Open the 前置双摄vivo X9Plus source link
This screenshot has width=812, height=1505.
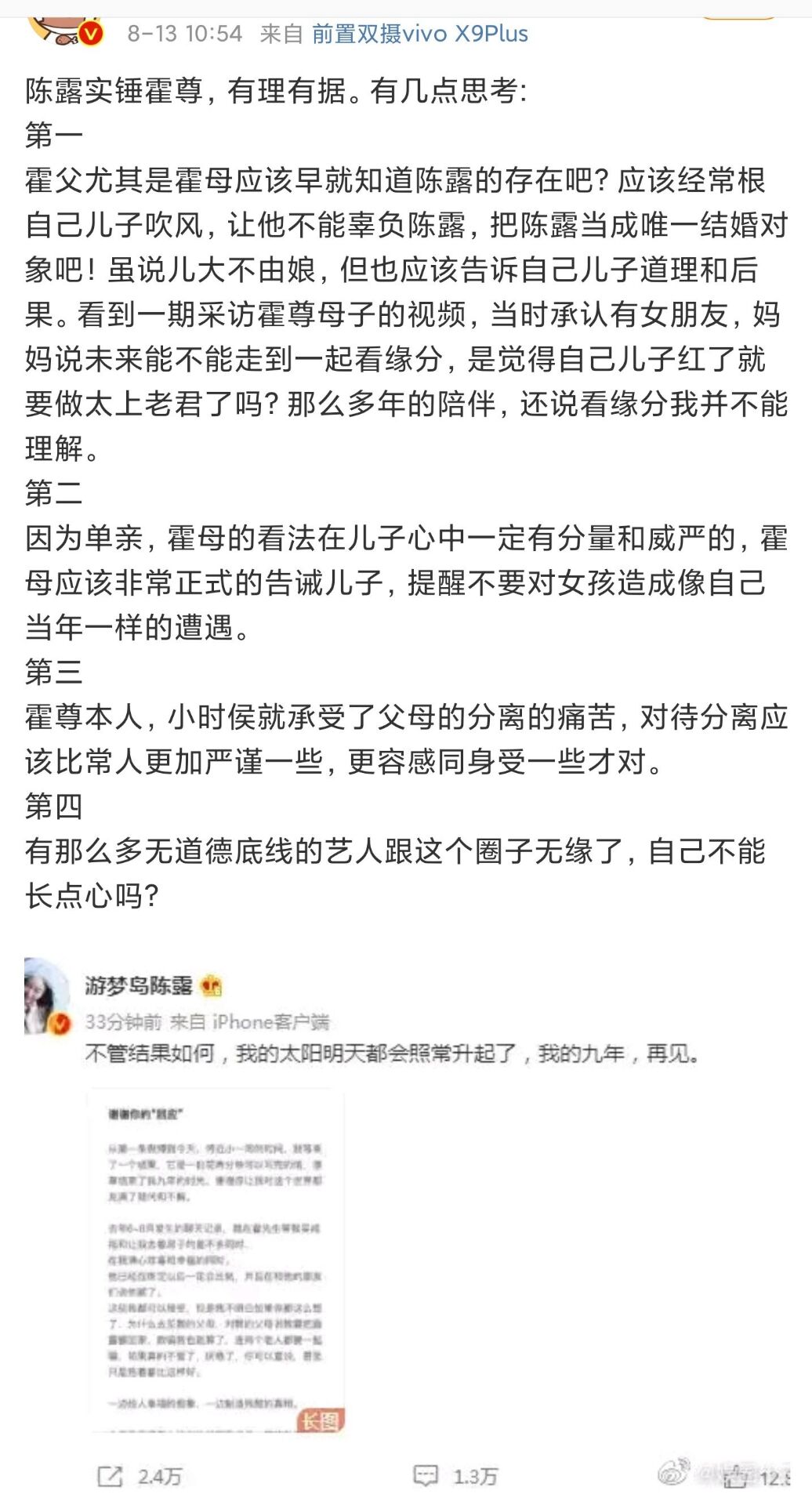(419, 34)
